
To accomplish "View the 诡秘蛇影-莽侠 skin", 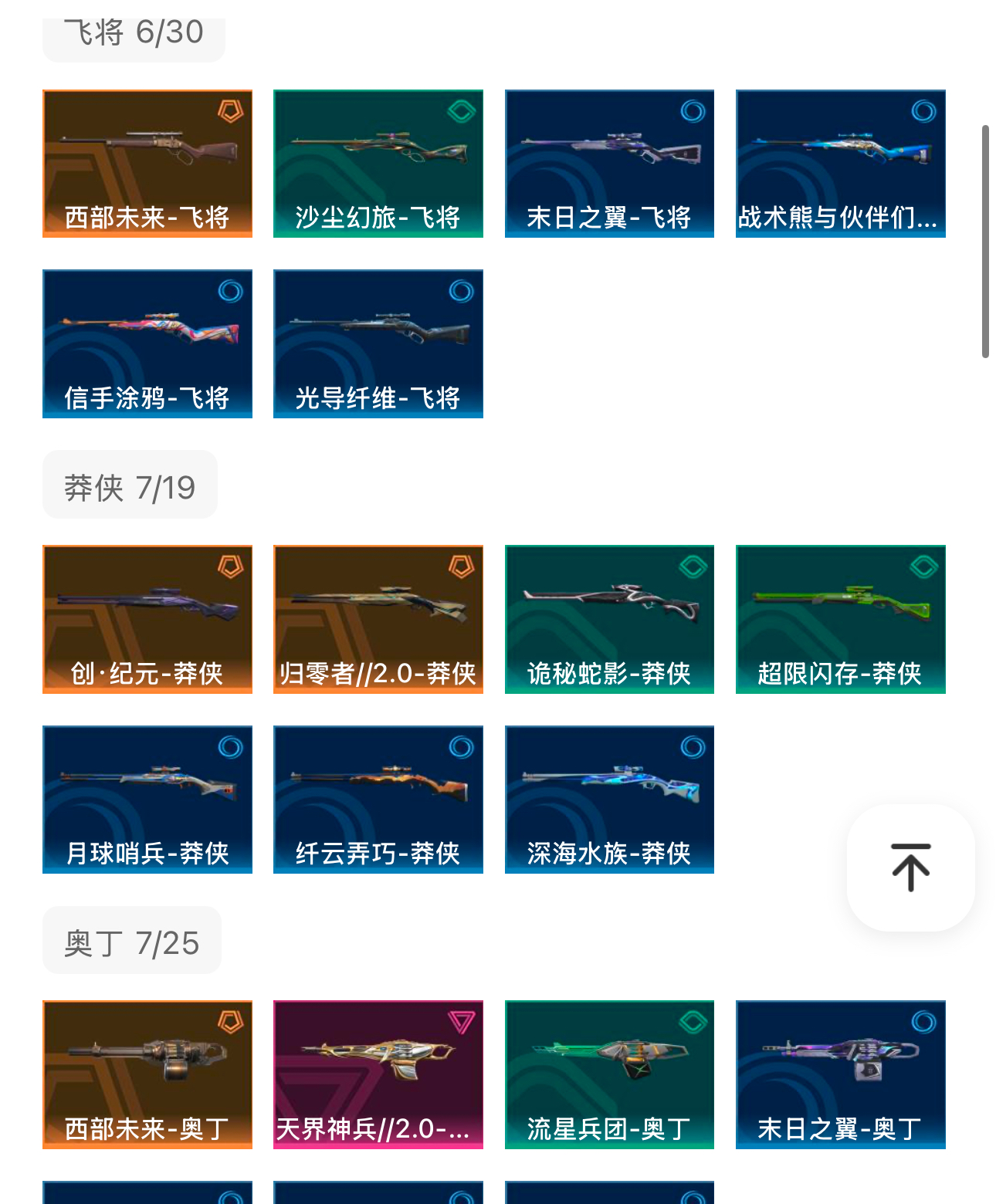I will [x=608, y=618].
